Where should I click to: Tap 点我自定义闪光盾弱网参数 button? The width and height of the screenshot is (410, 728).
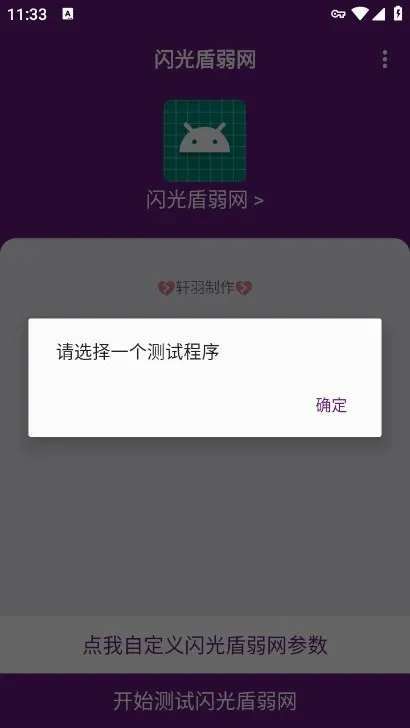[205, 645]
